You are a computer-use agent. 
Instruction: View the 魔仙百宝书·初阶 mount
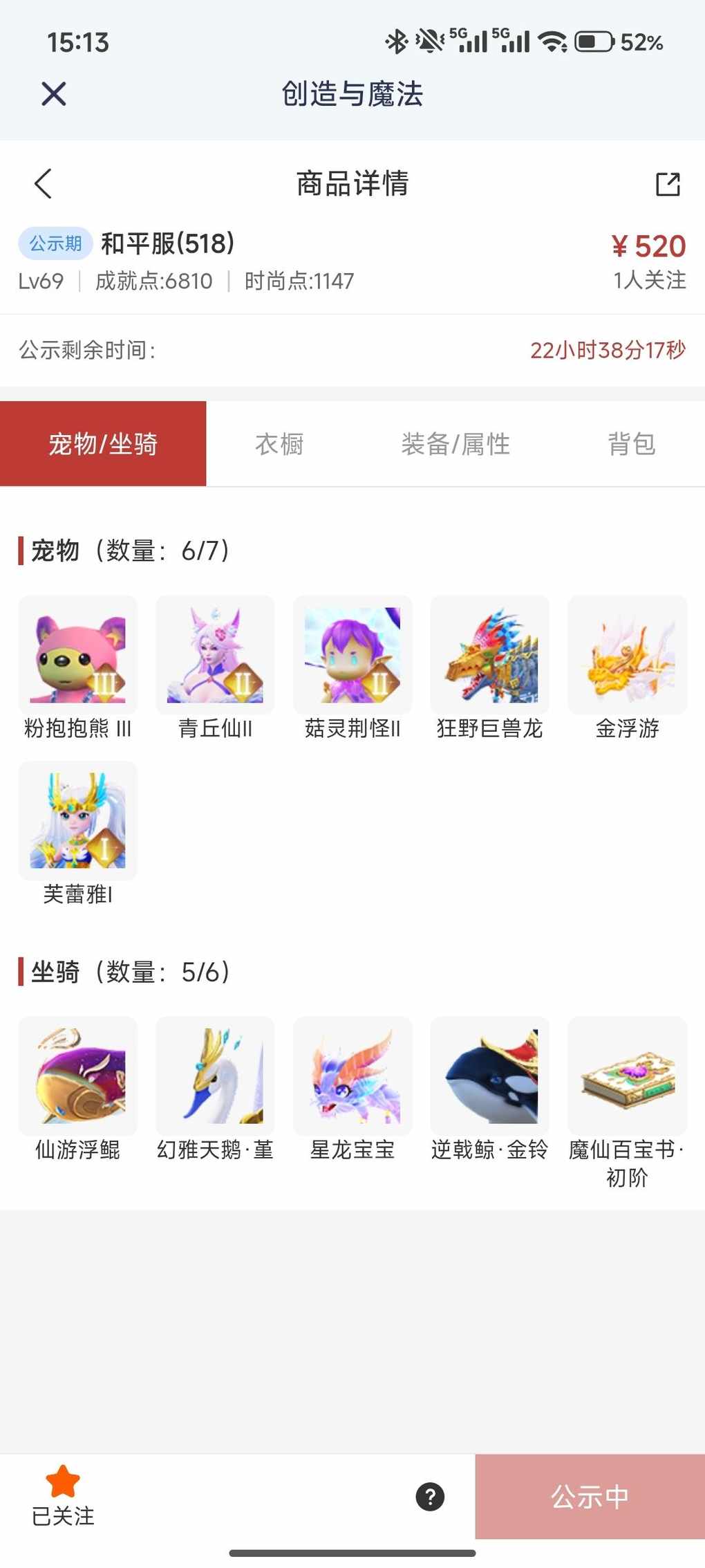(x=627, y=1076)
